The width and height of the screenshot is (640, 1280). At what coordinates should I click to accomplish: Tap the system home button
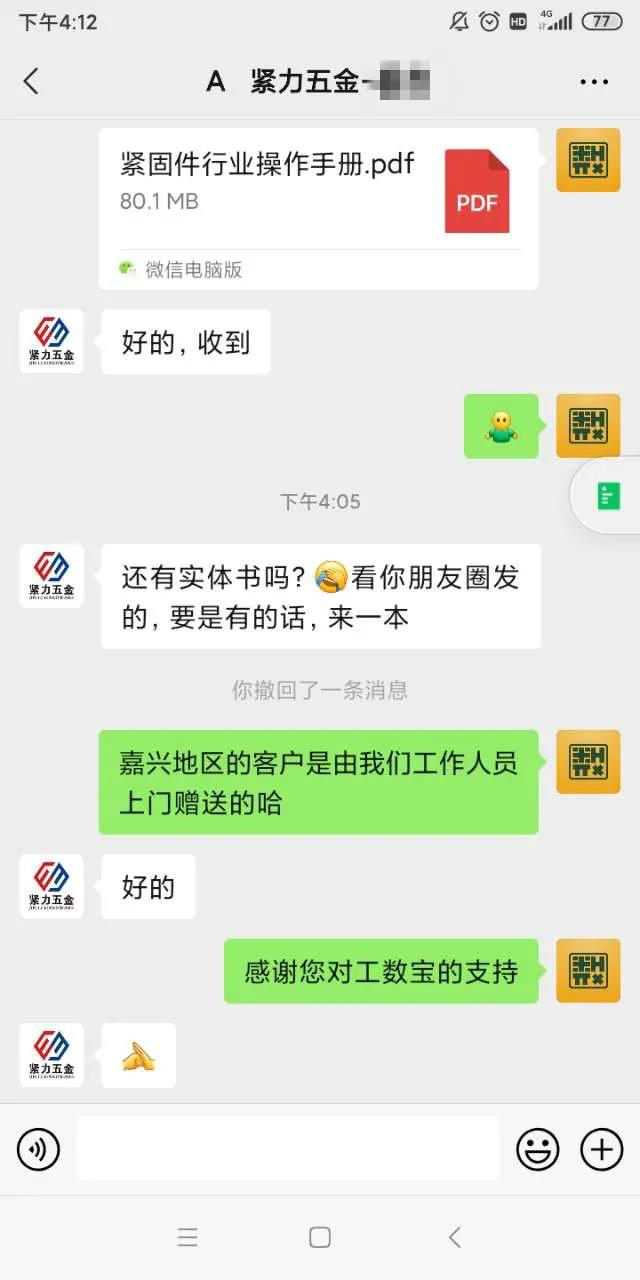pos(320,1237)
